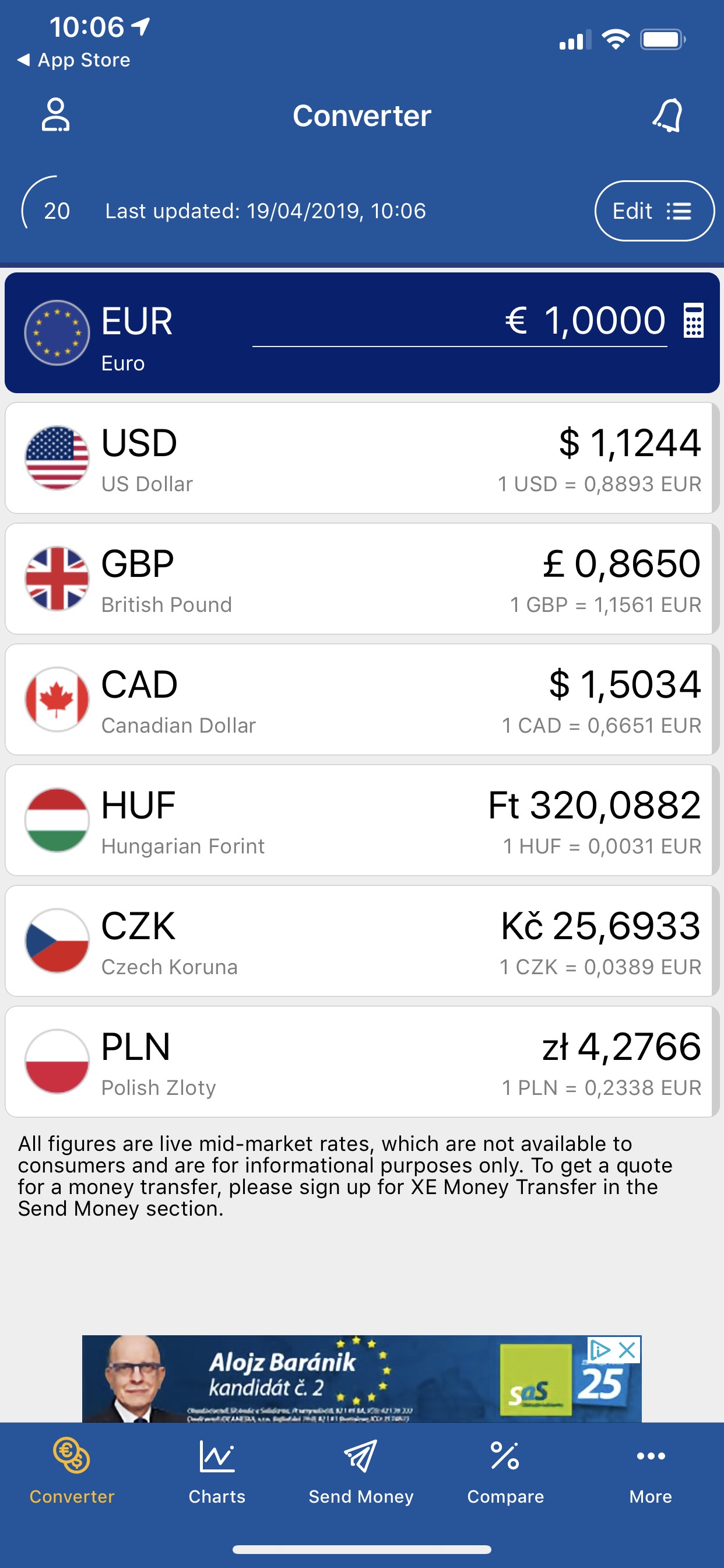Open the user profile icon
Screen dimensions: 724x1568
55,115
